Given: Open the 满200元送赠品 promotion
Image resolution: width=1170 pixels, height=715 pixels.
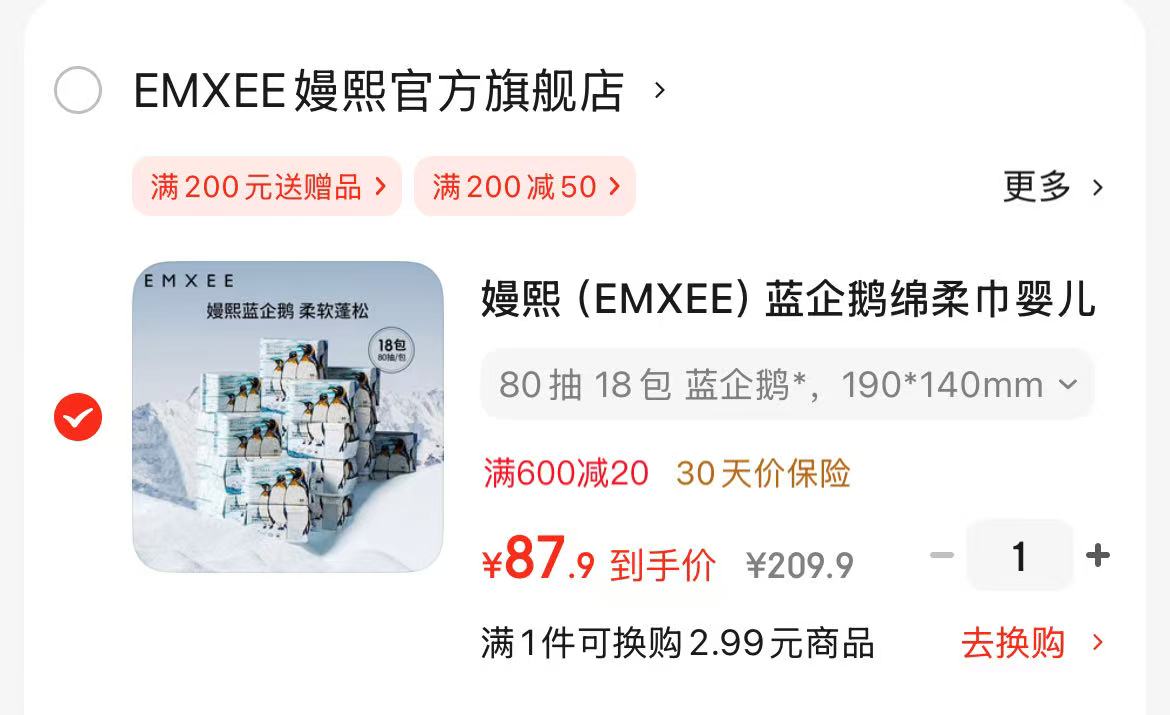Looking at the screenshot, I should click(267, 186).
